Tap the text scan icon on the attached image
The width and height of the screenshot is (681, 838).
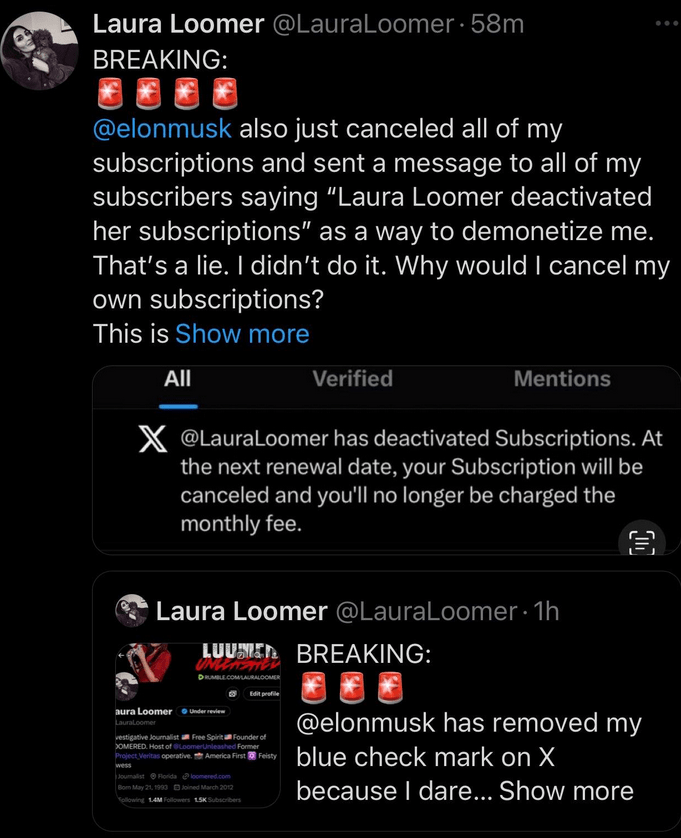640,540
